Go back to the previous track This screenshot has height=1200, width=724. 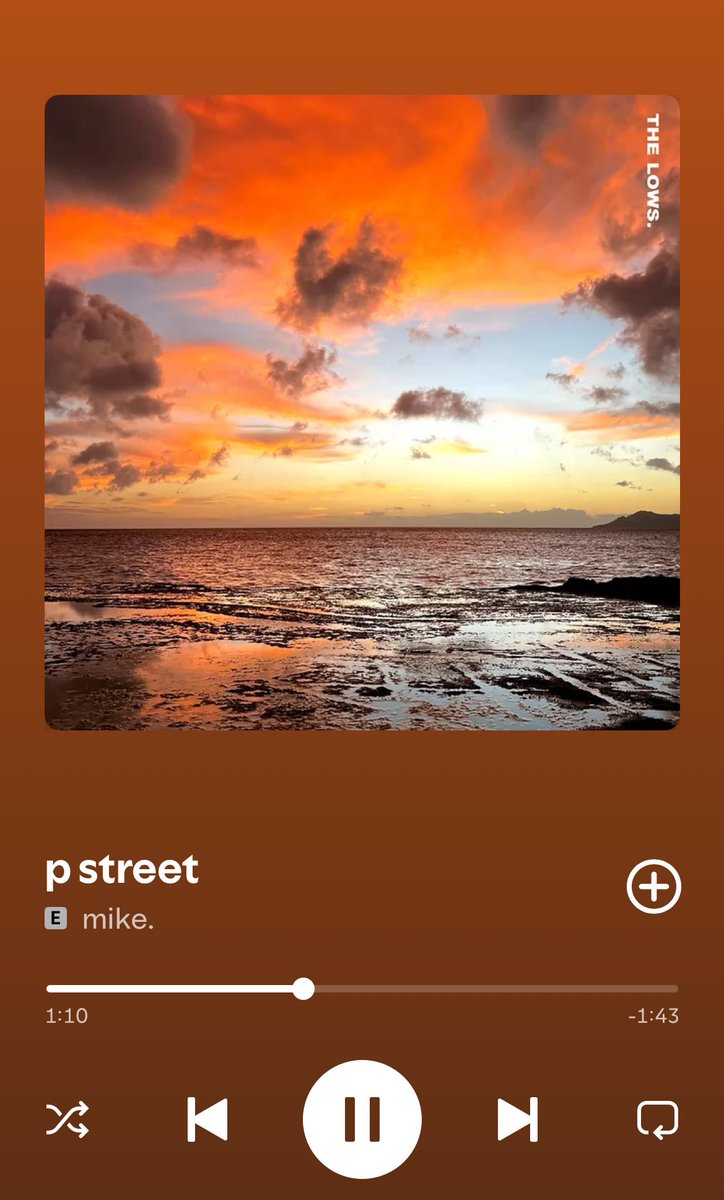click(x=207, y=1119)
